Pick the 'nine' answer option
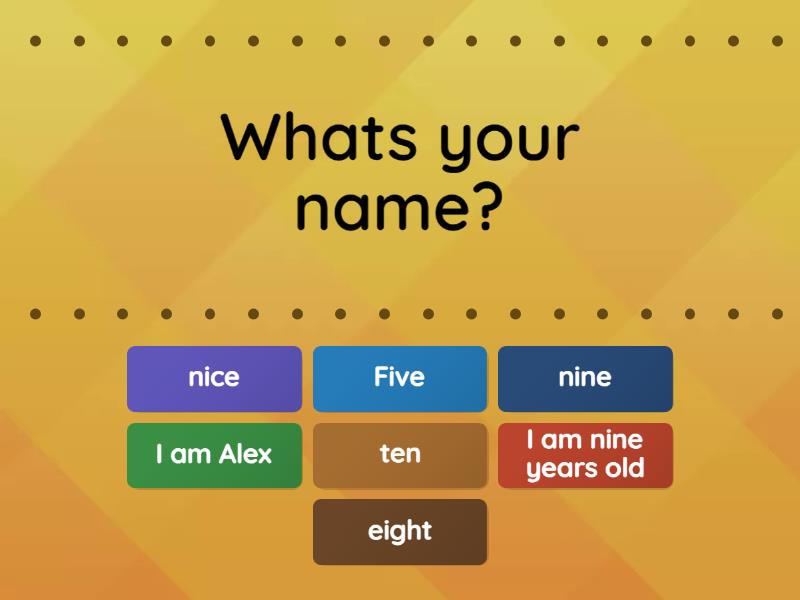This screenshot has height=600, width=800. coord(585,378)
